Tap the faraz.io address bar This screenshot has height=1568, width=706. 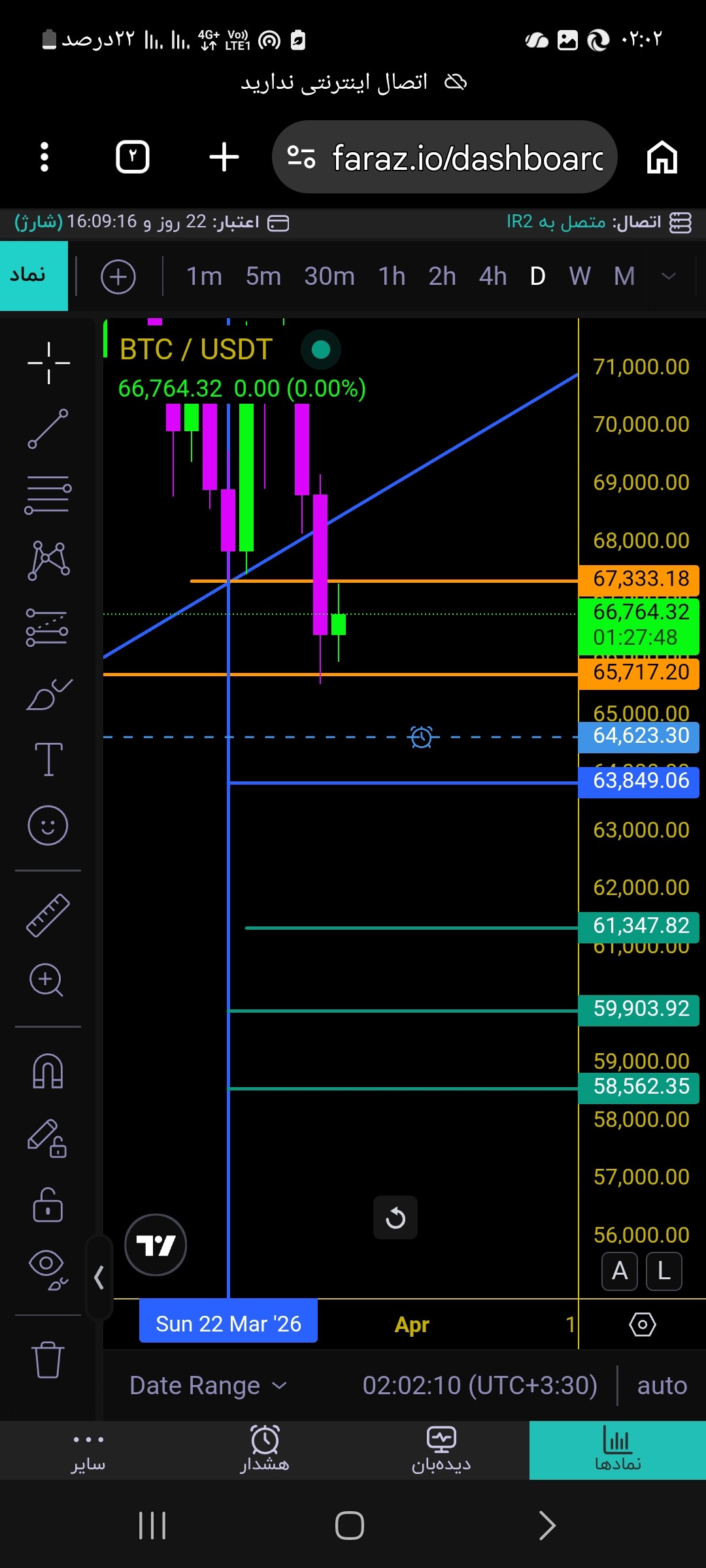tap(445, 157)
